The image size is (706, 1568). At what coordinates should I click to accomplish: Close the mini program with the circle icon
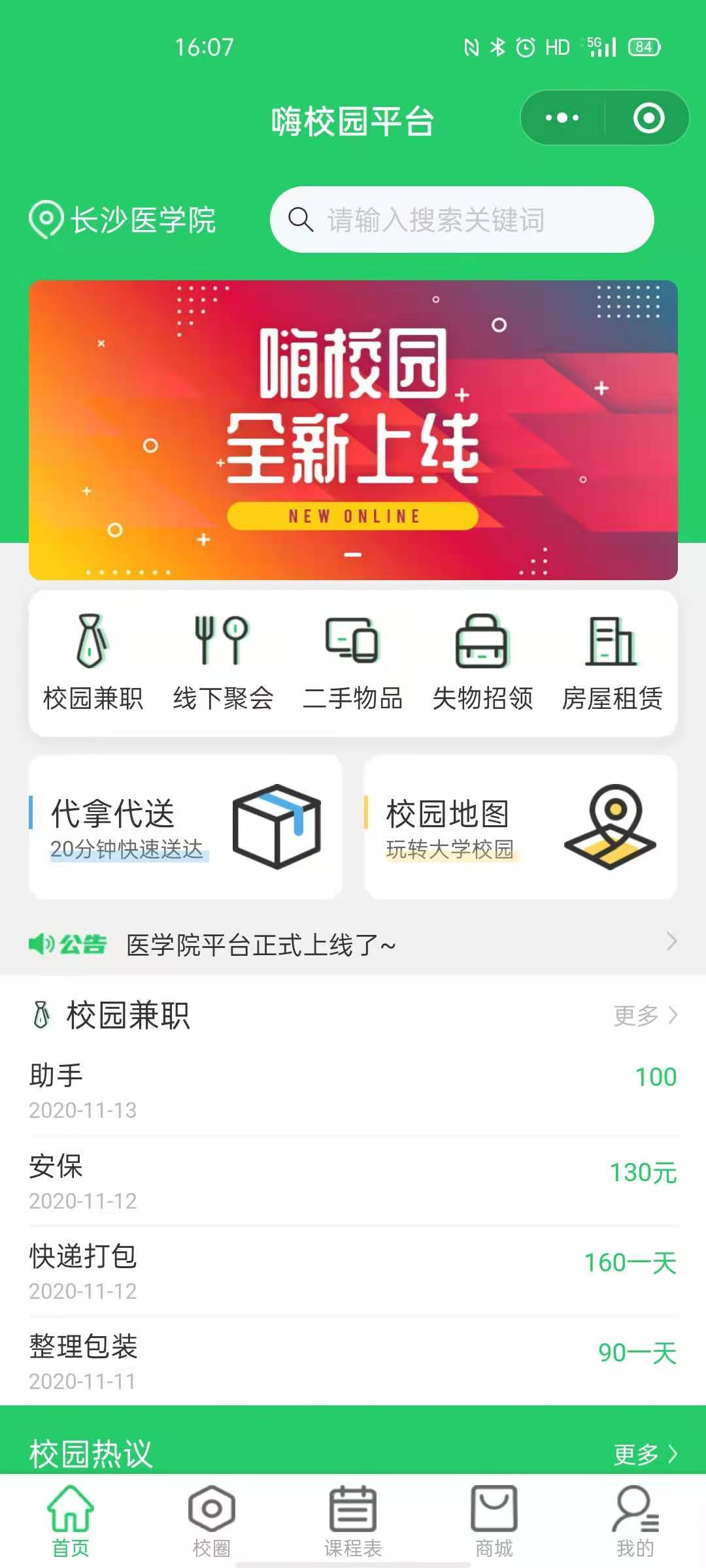(x=648, y=118)
